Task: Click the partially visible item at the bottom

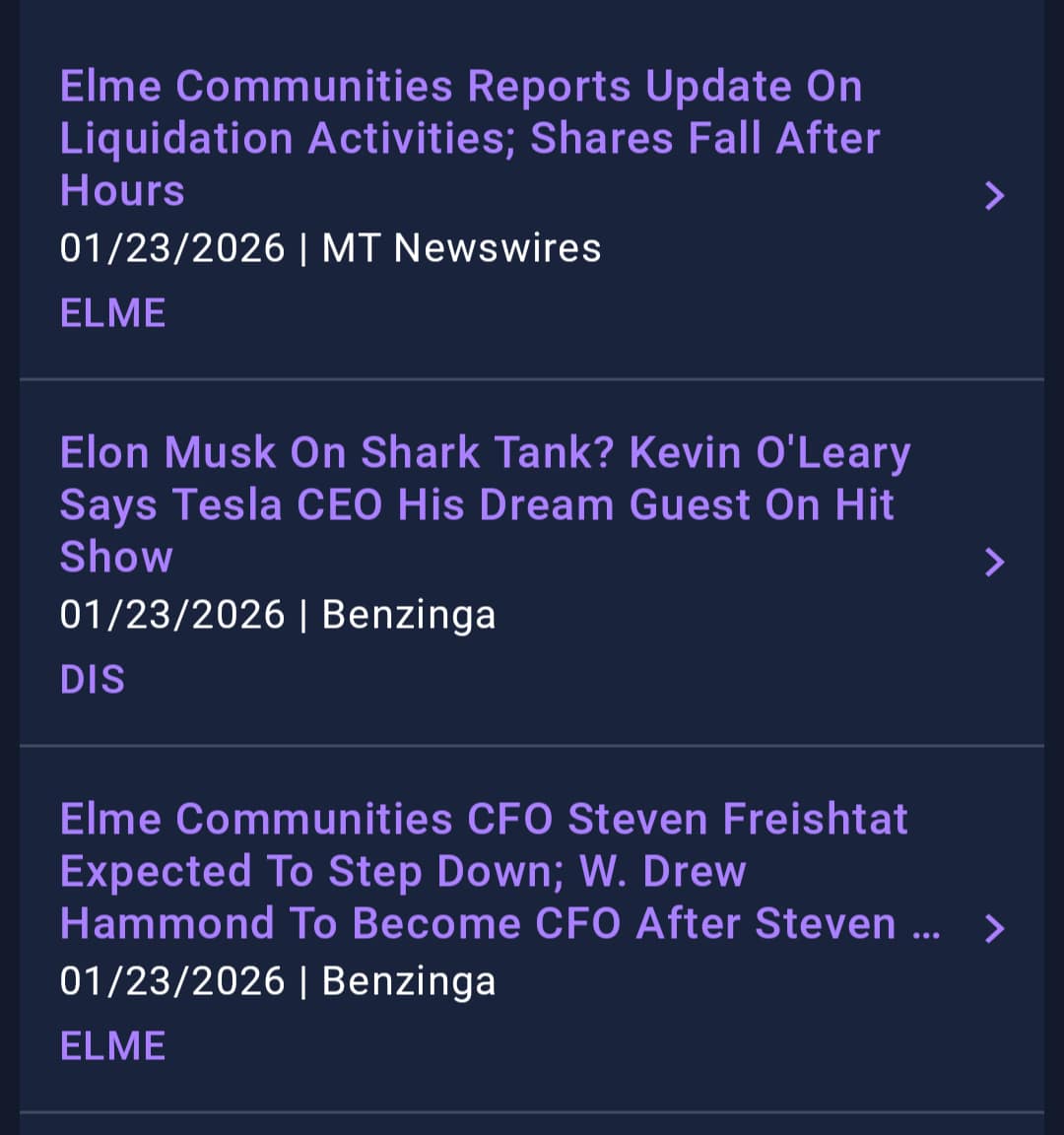Action: (x=532, y=1123)
